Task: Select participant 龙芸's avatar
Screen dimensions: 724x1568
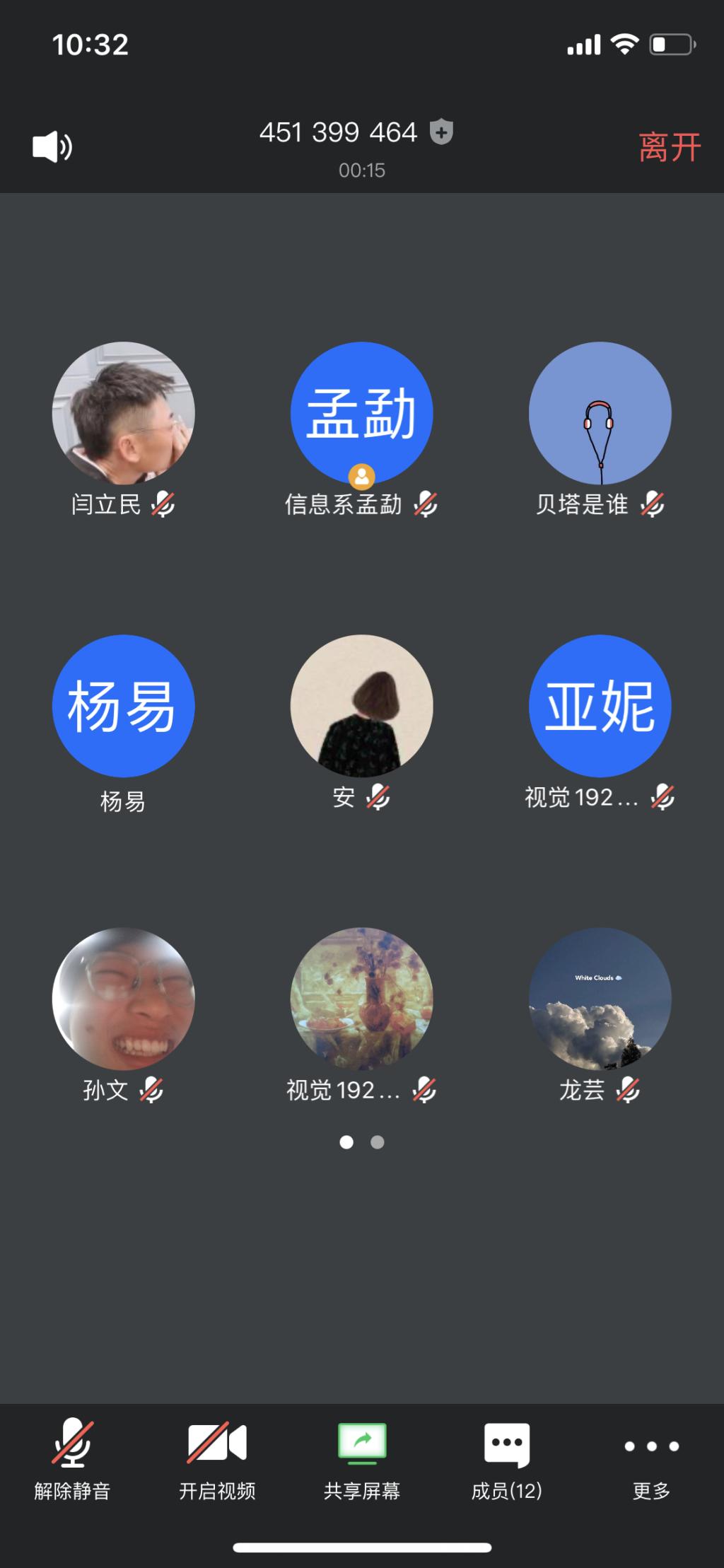Action: point(600,999)
